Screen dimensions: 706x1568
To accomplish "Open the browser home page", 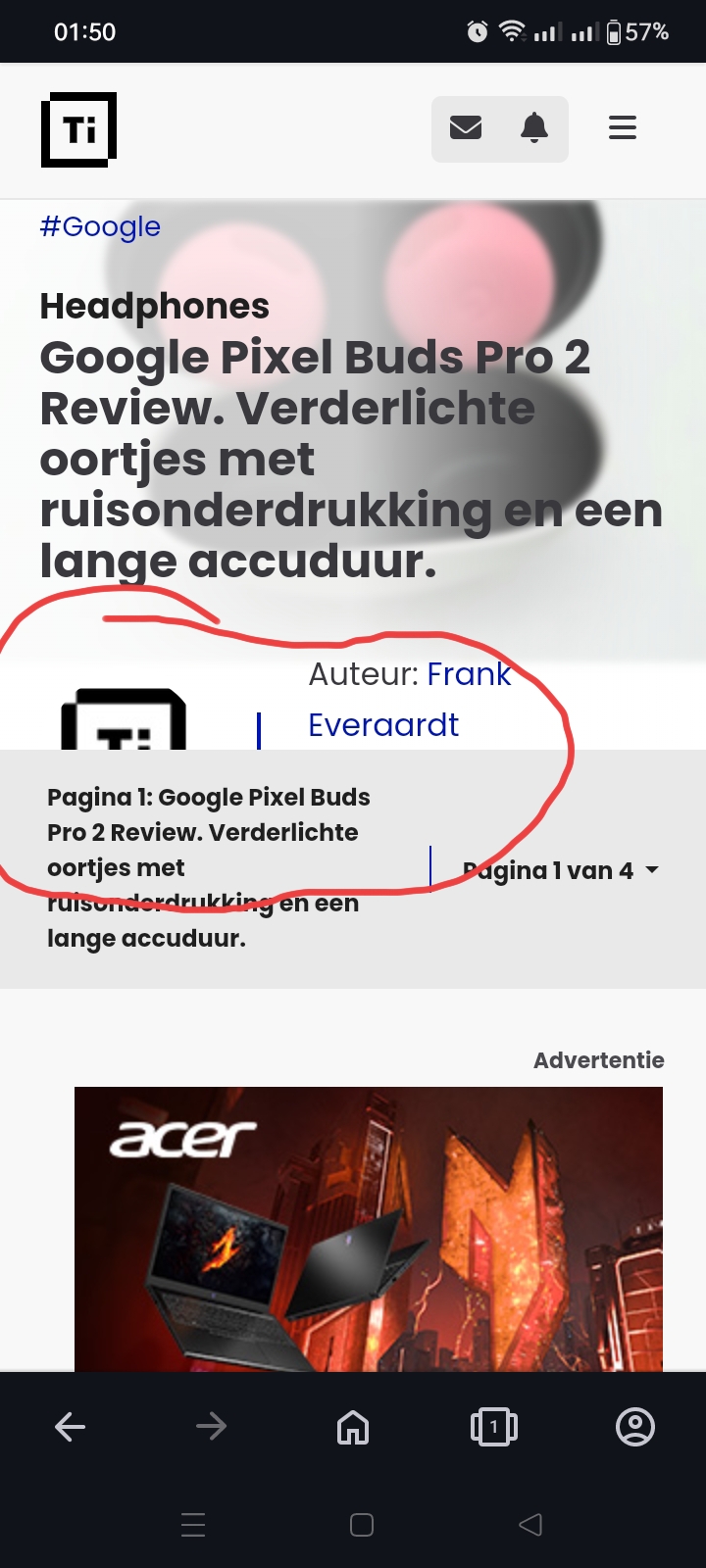I will [x=353, y=1427].
